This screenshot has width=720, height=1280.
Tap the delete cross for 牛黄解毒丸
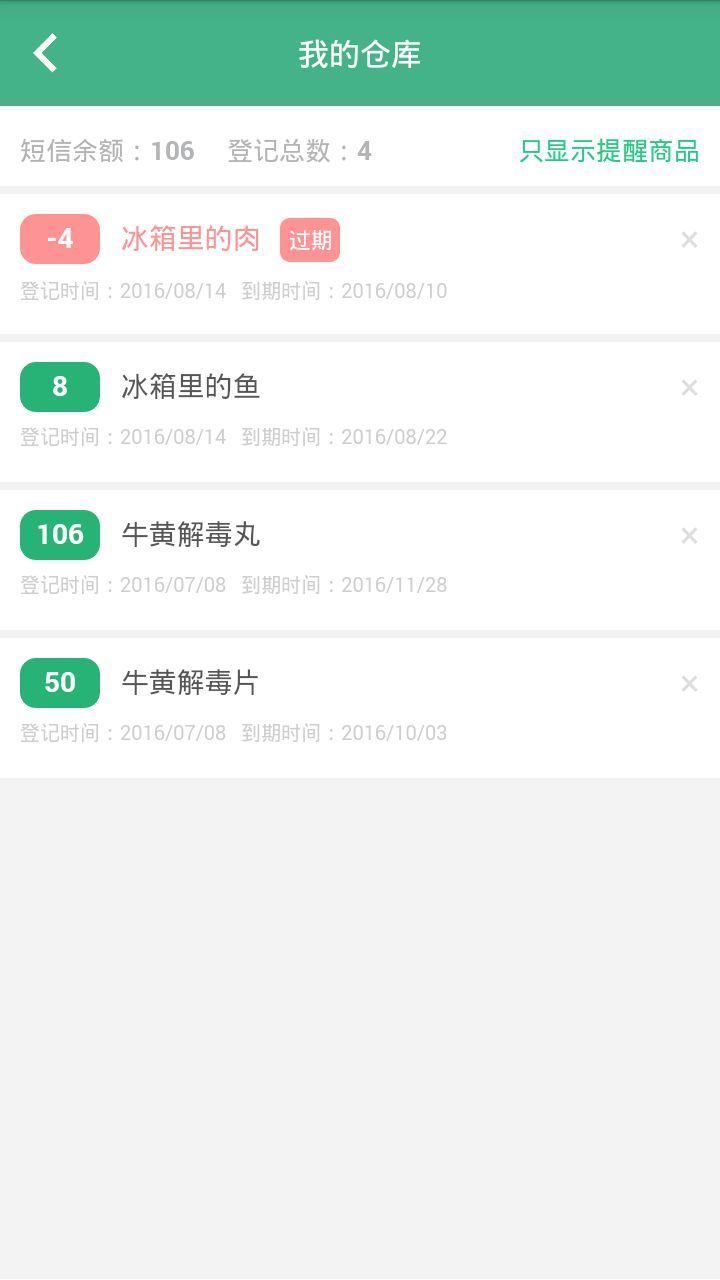pyautogui.click(x=689, y=536)
